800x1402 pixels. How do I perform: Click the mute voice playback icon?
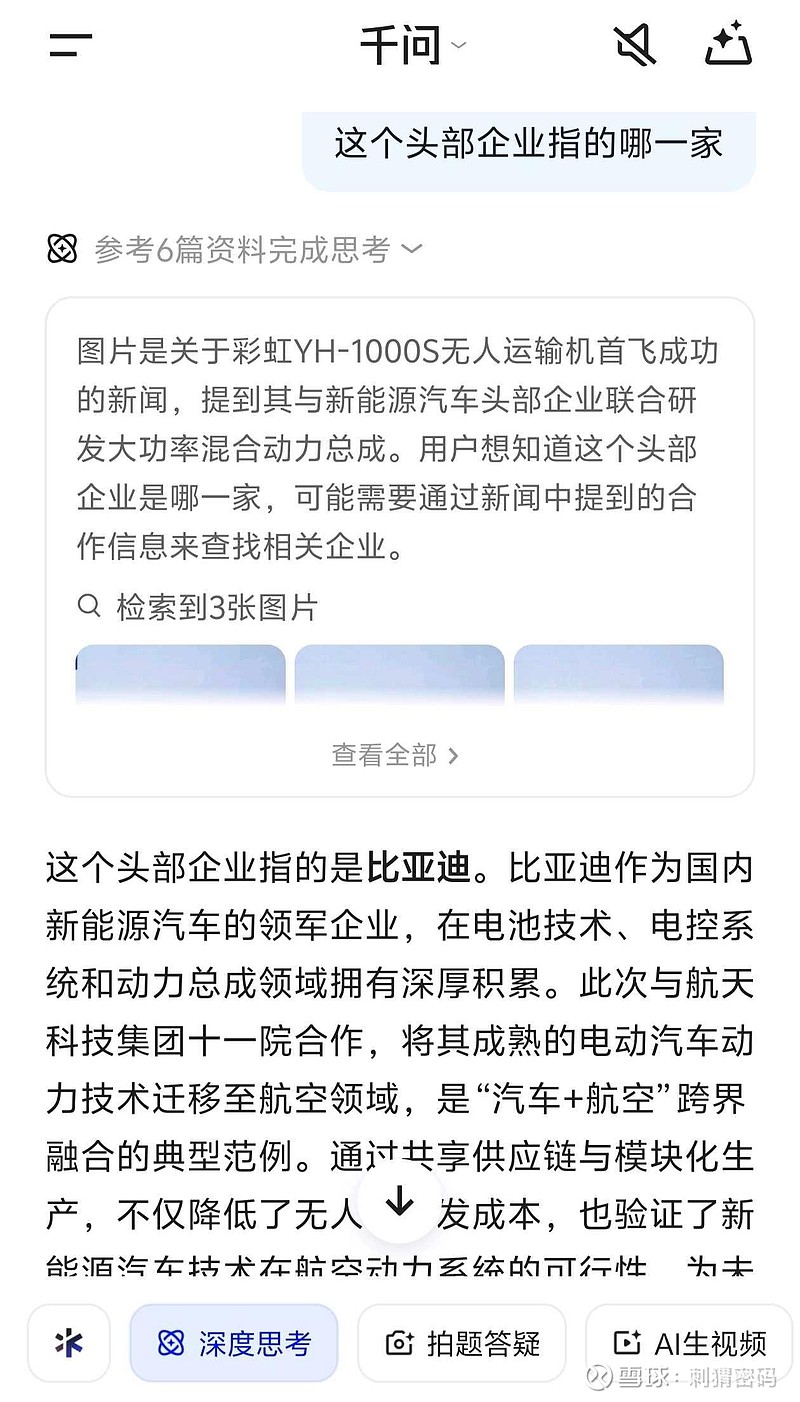coord(637,44)
